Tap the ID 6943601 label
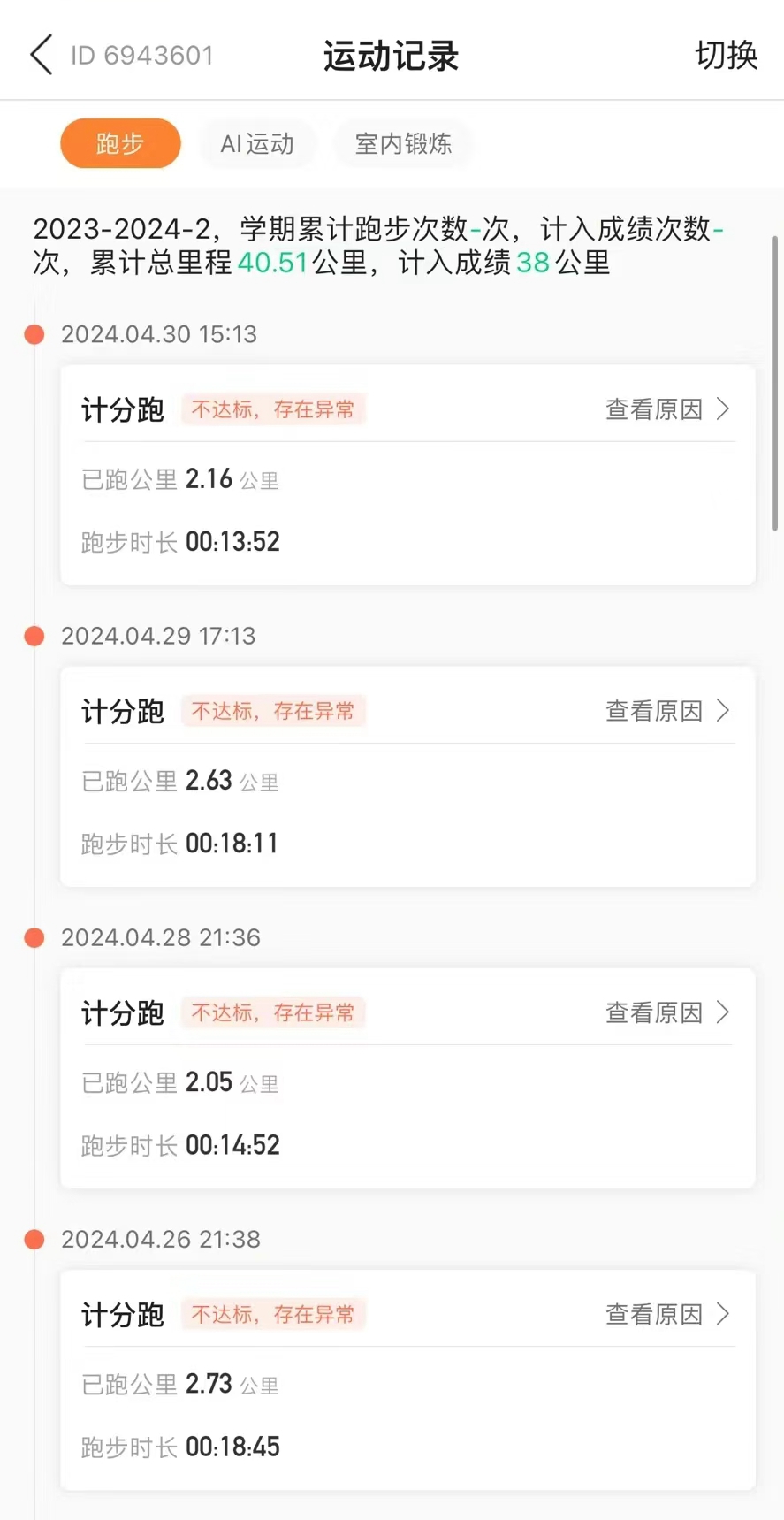Screen dimensions: 784x1520 (141, 55)
